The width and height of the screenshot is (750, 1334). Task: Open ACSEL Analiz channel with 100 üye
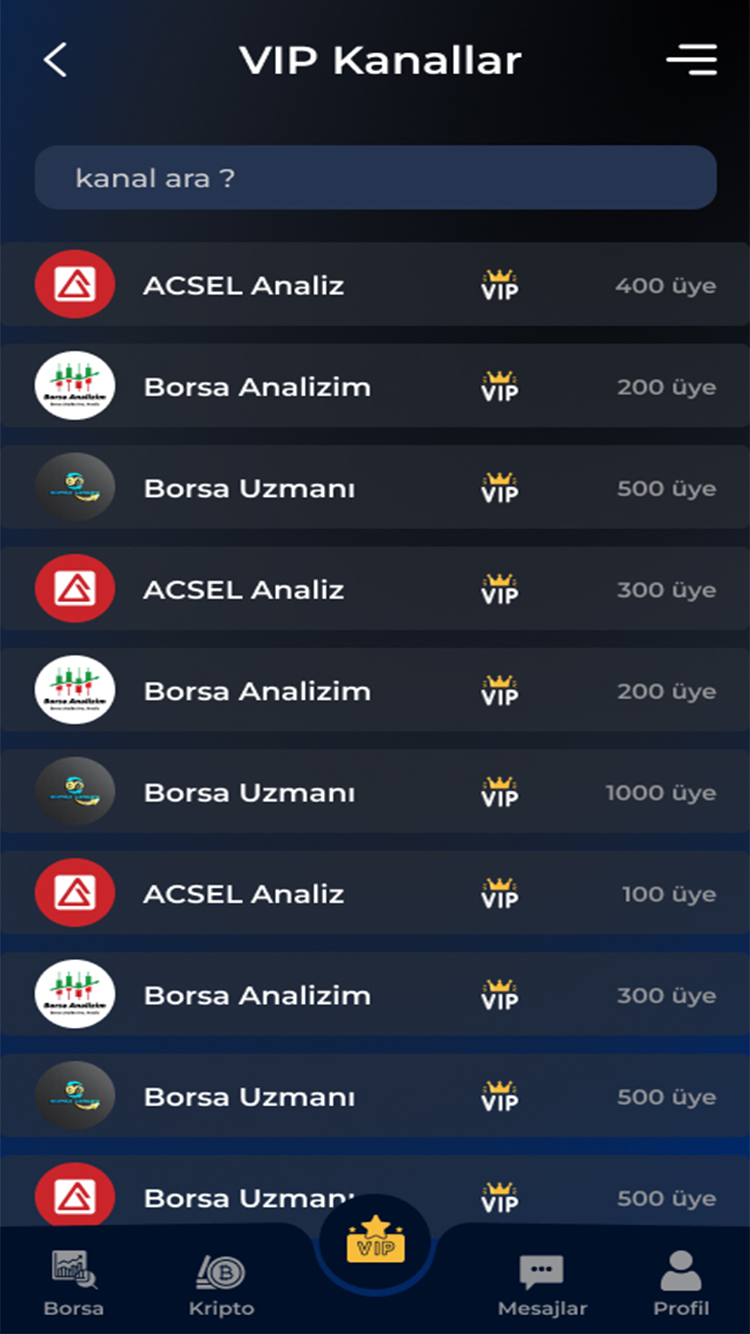tap(375, 893)
